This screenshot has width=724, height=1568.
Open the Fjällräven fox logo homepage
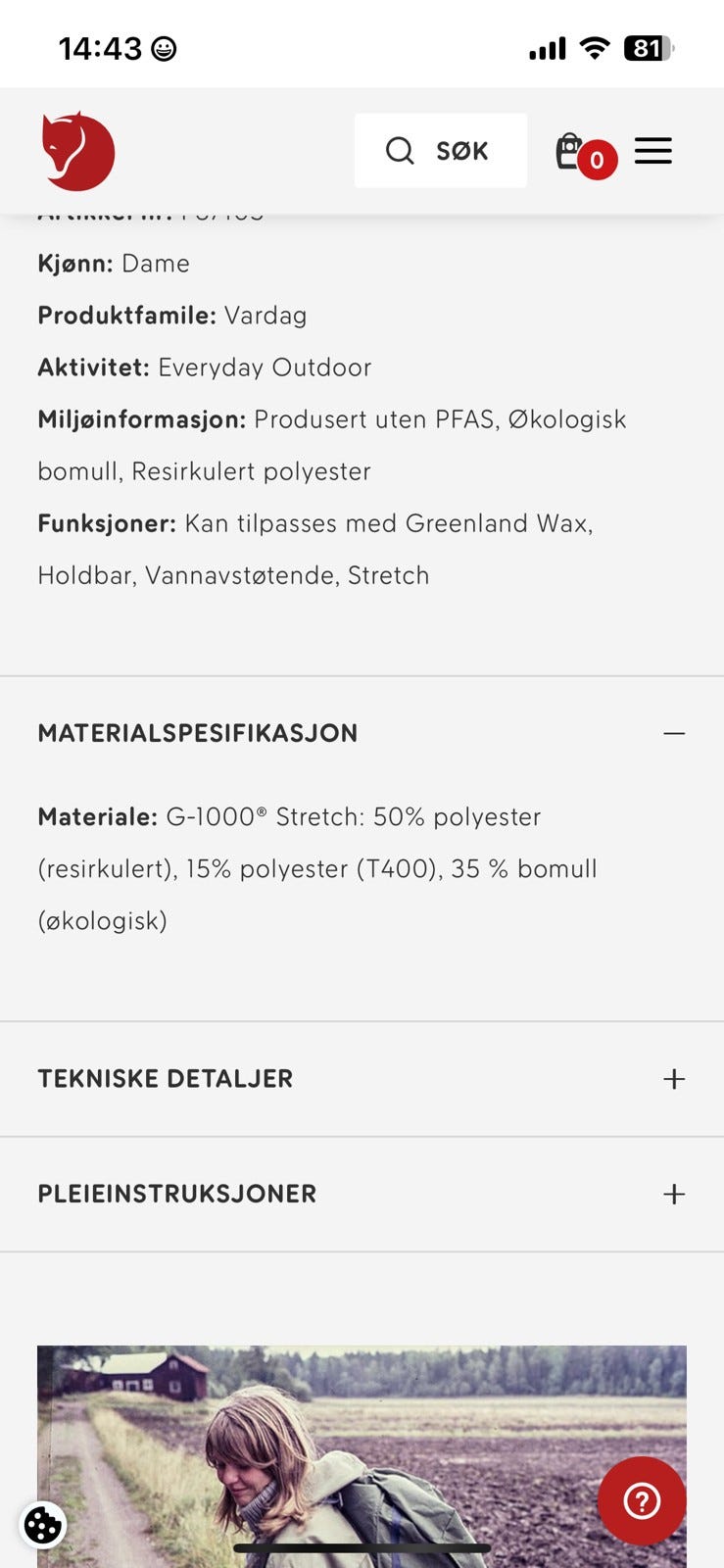pyautogui.click(x=78, y=151)
